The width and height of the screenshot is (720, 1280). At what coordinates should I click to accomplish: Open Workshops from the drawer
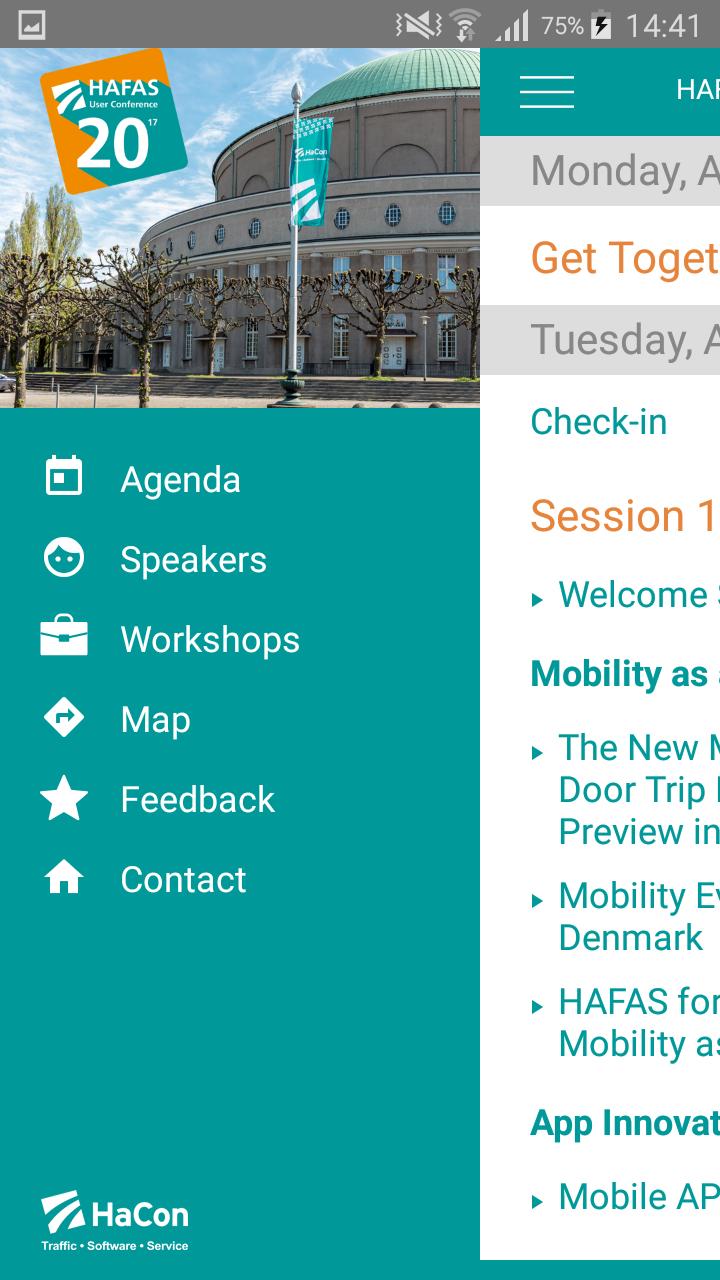coord(209,640)
